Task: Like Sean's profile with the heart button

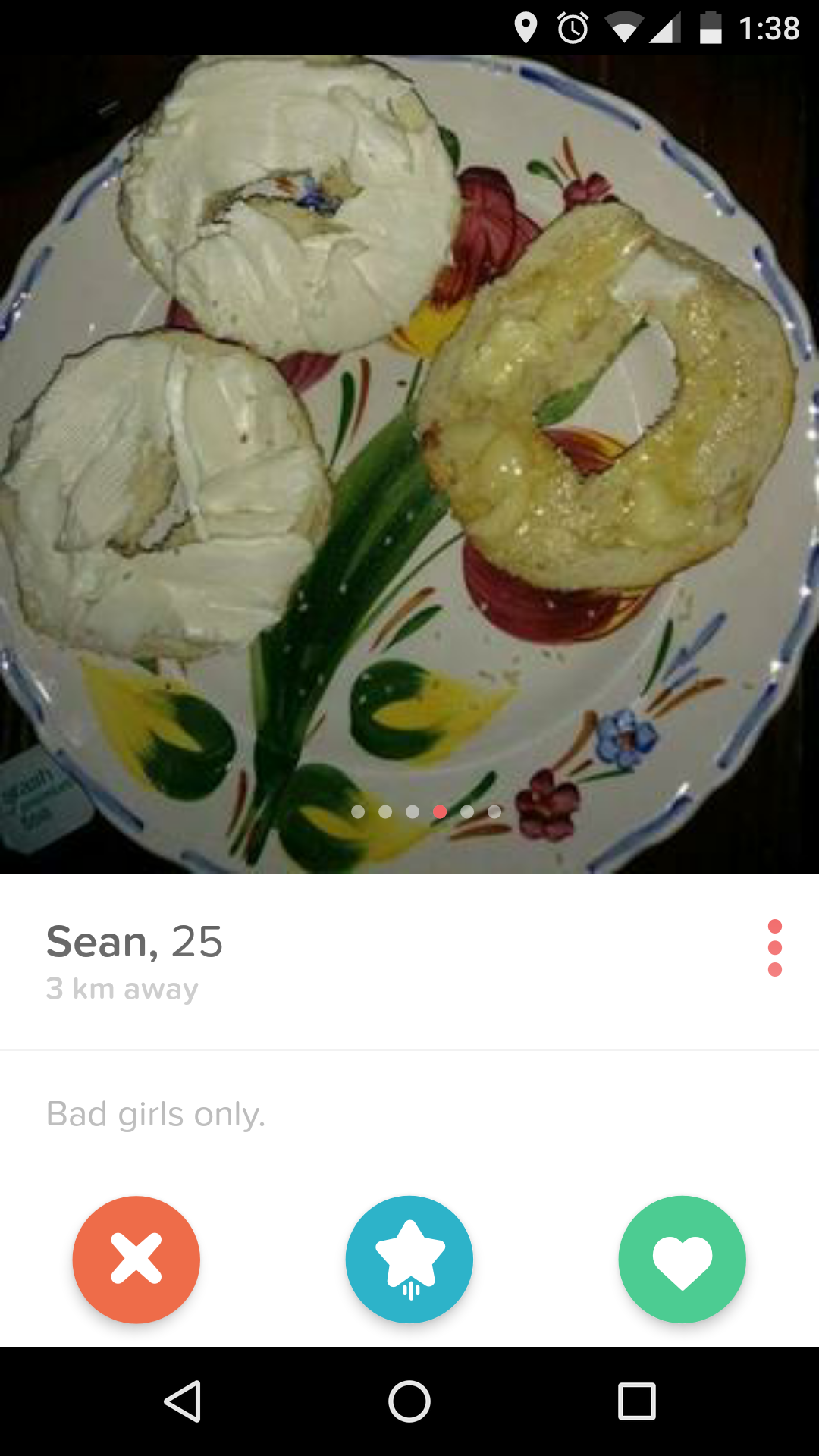Action: (x=682, y=1260)
